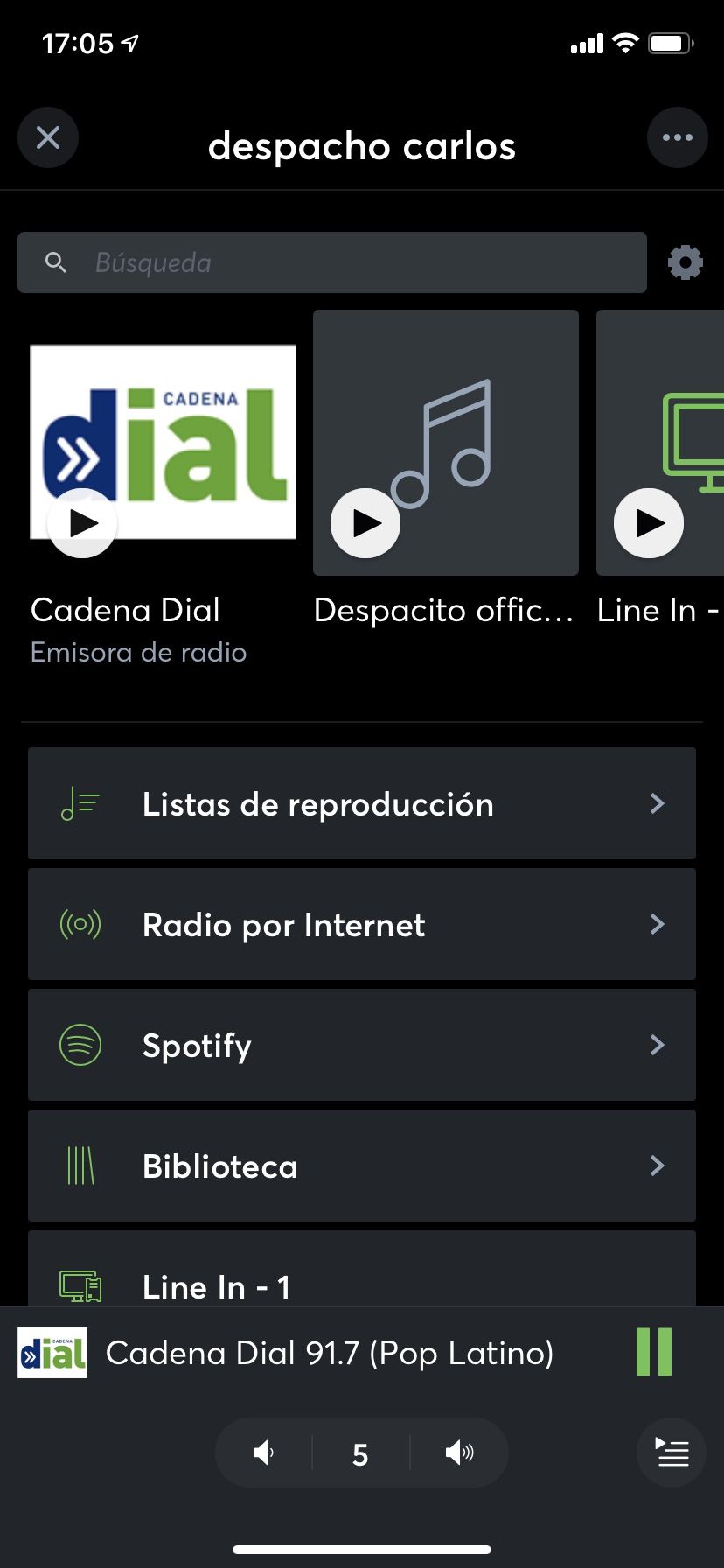Raise the volume with the loud speaker icon

point(458,1452)
